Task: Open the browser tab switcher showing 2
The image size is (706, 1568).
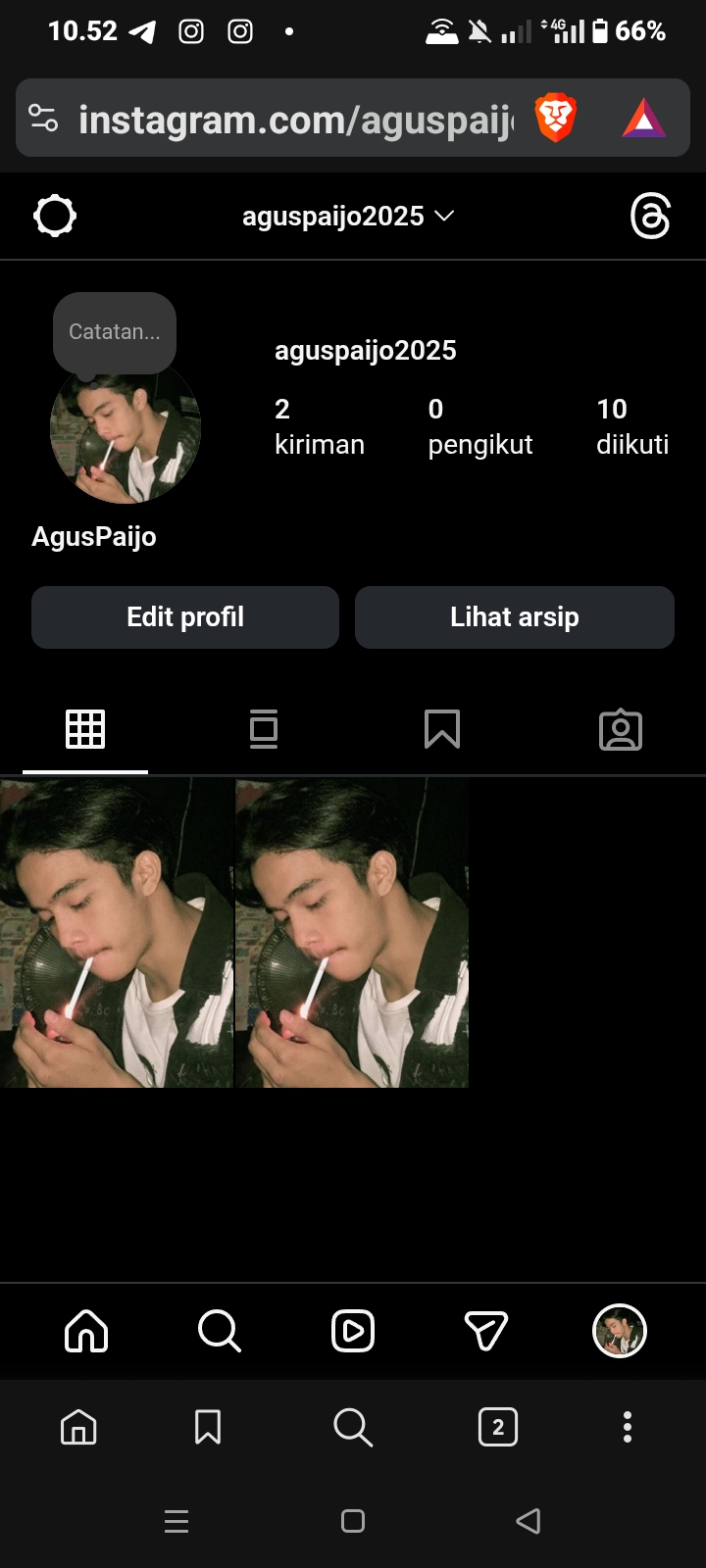Action: pos(498,1427)
